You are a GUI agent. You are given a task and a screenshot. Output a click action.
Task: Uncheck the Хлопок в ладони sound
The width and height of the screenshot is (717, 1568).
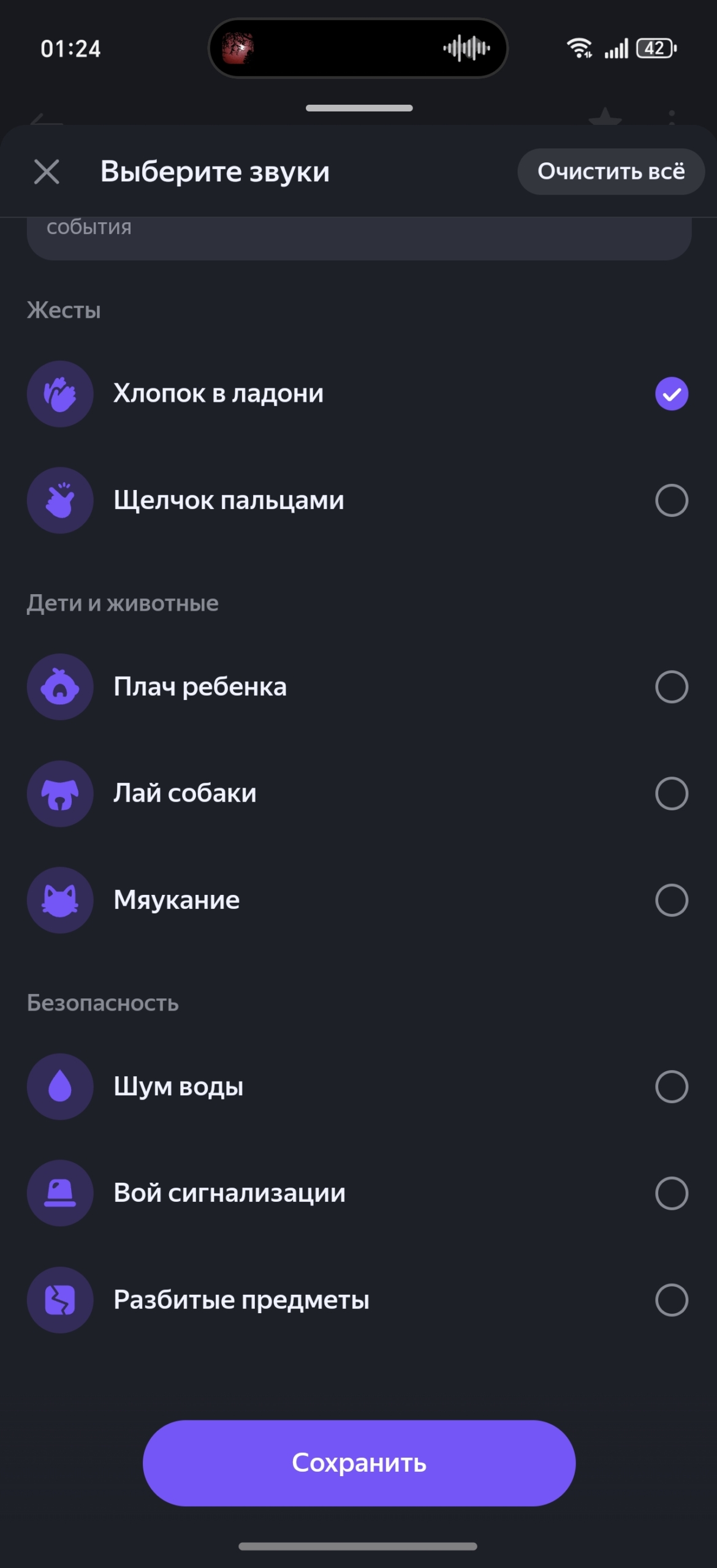pyautogui.click(x=672, y=394)
